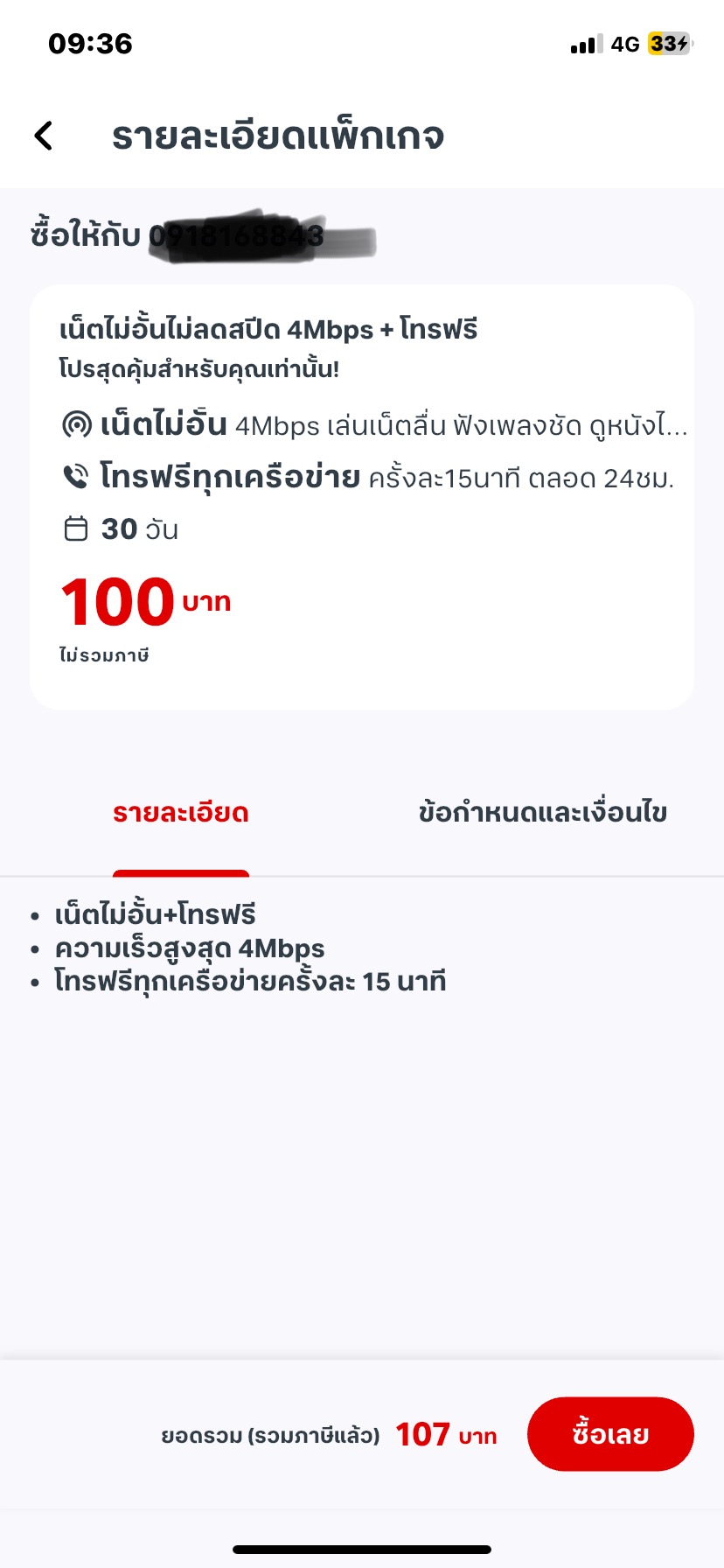Select the รายละเอียด tab

tap(181, 813)
